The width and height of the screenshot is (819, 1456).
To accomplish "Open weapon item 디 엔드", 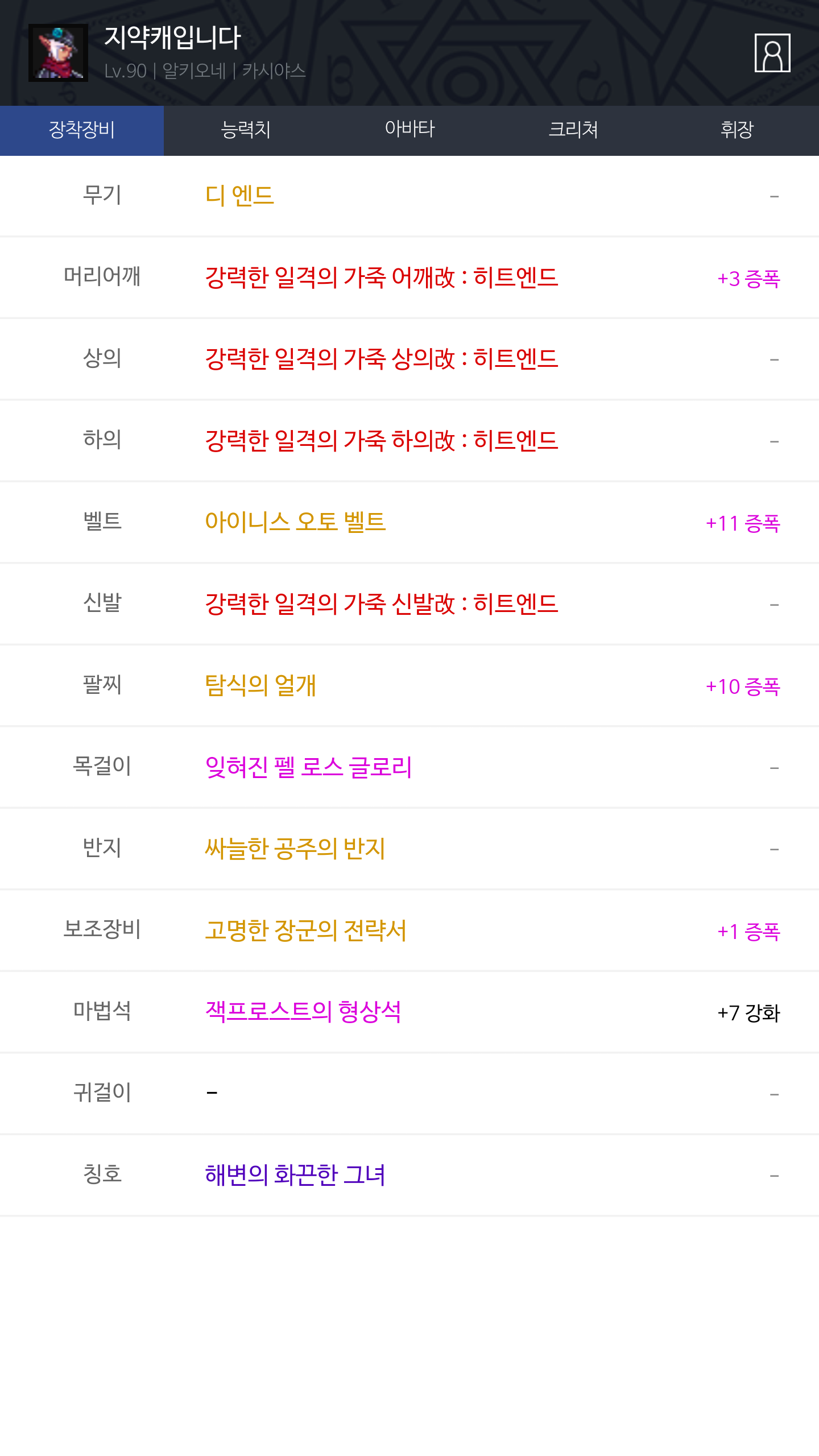I will pos(239,196).
